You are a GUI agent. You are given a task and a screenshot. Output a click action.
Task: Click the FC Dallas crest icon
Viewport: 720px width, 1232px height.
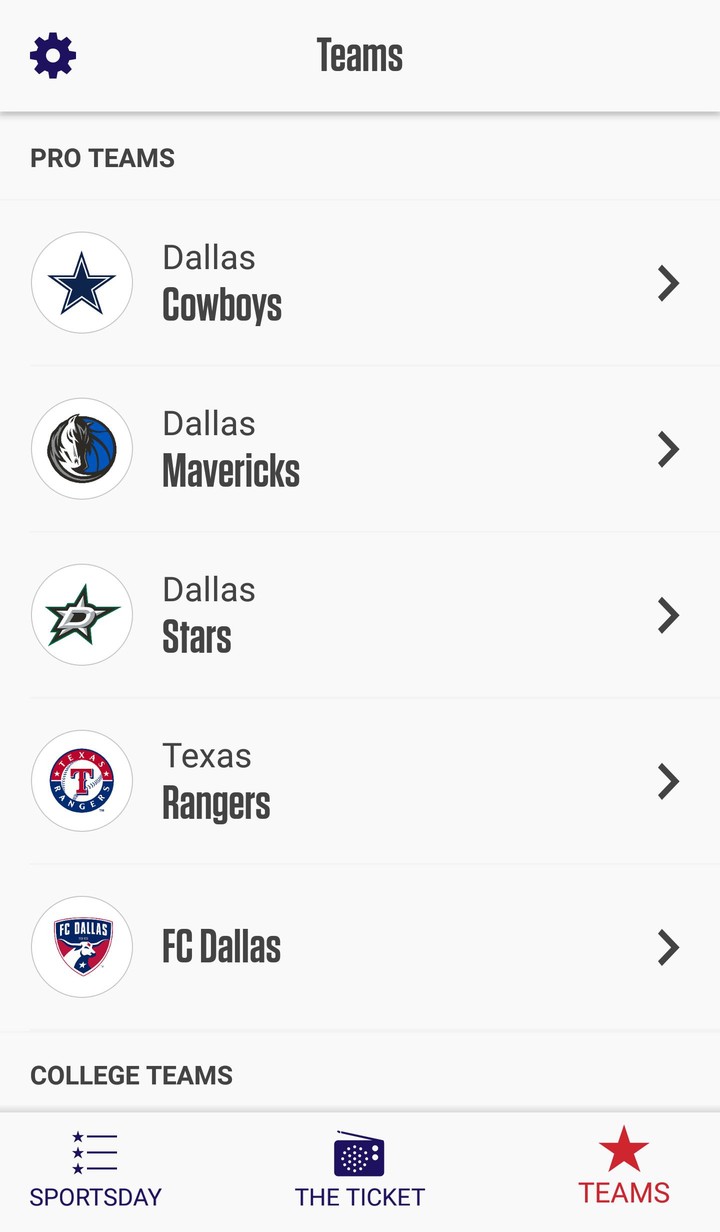tap(81, 947)
